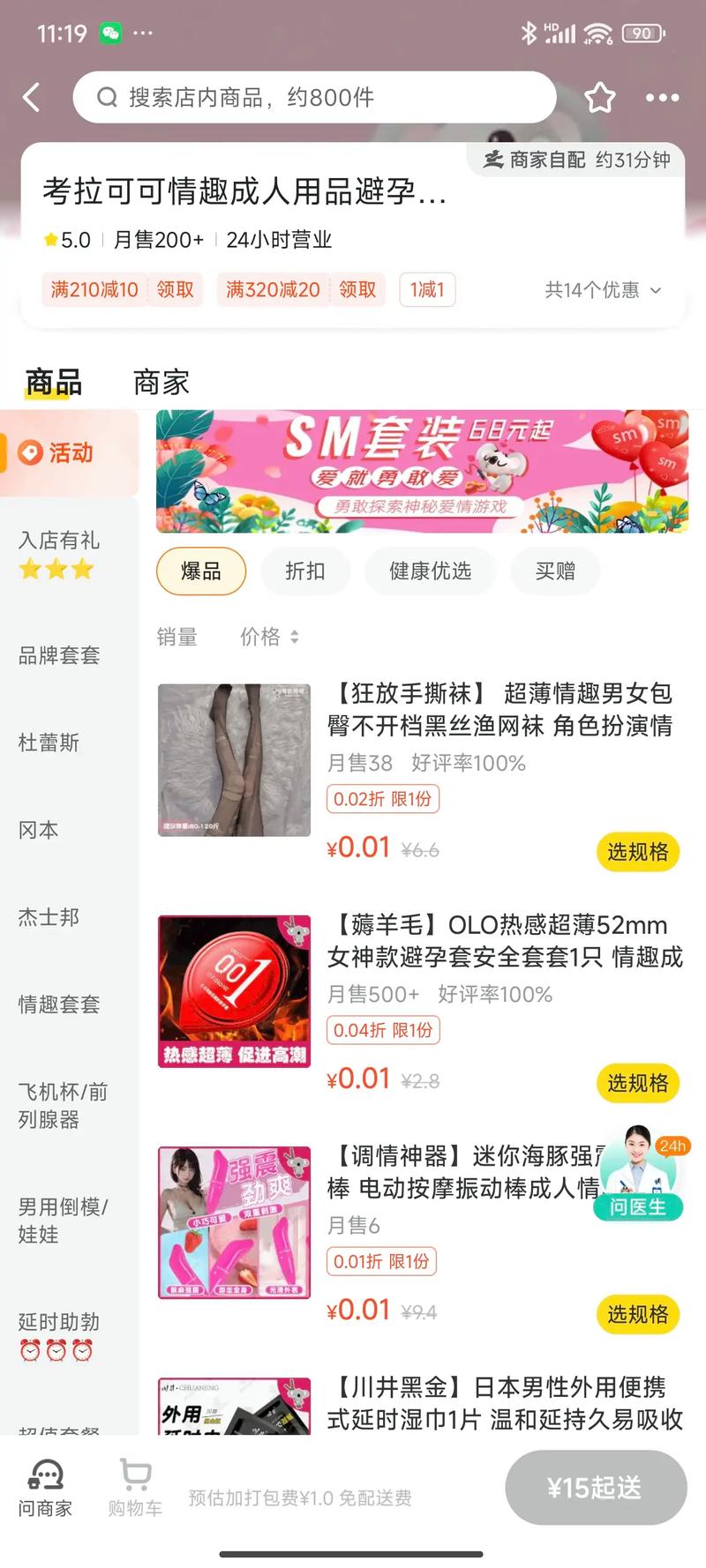Go back using the top-left arrow

tap(33, 97)
